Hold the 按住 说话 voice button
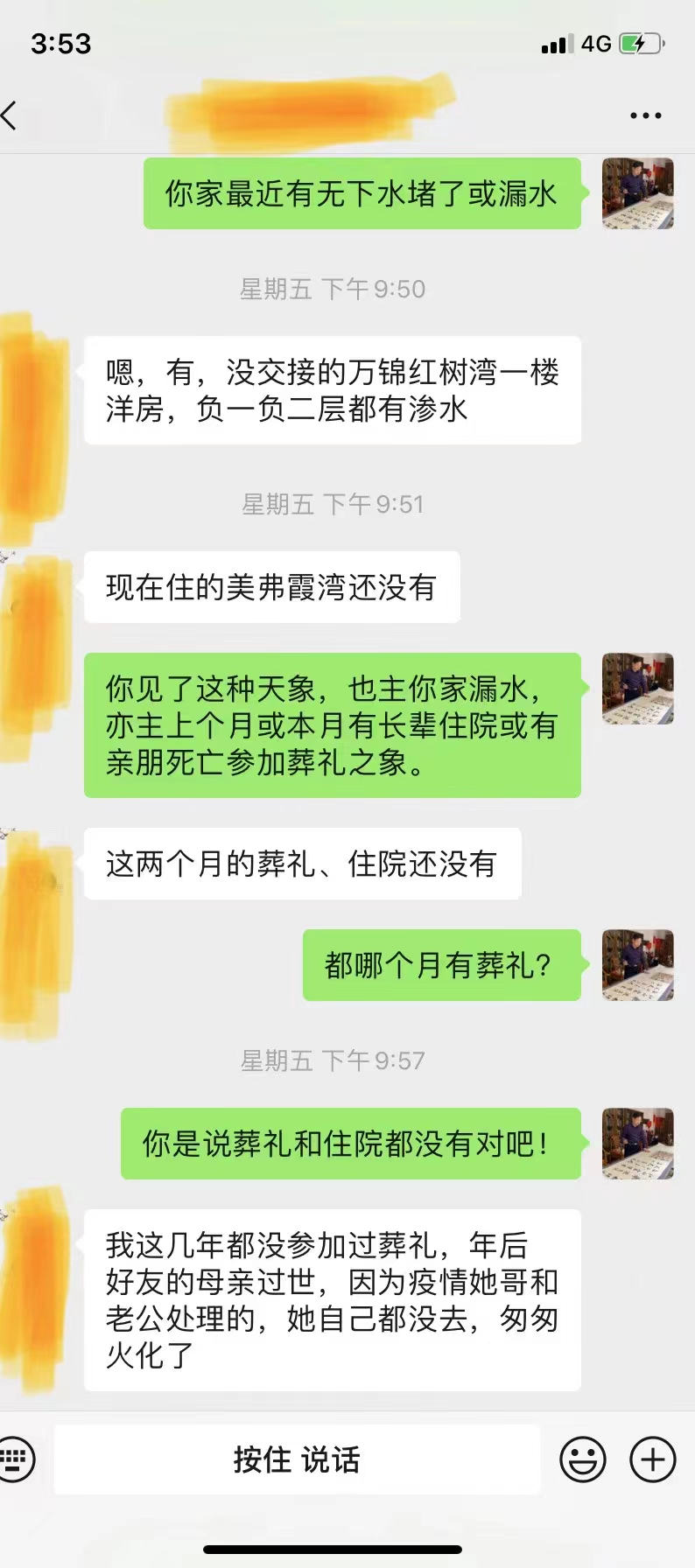 297,1459
